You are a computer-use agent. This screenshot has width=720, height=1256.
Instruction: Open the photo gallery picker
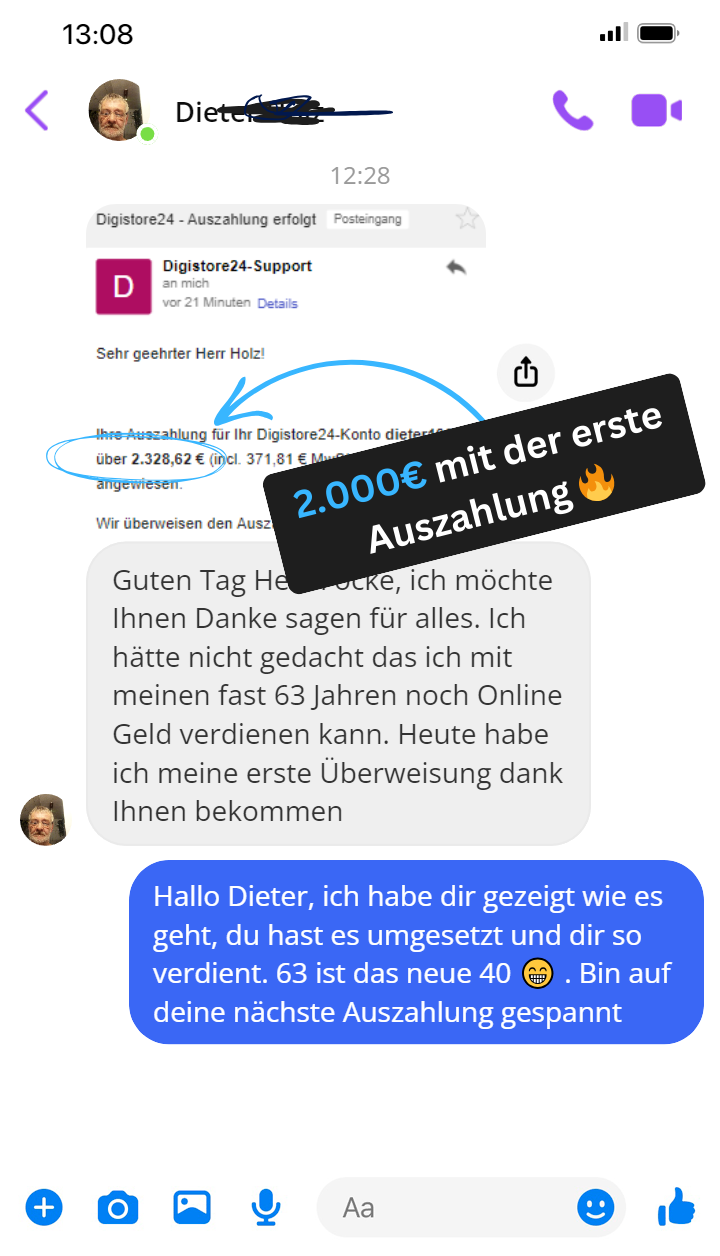[x=191, y=1207]
